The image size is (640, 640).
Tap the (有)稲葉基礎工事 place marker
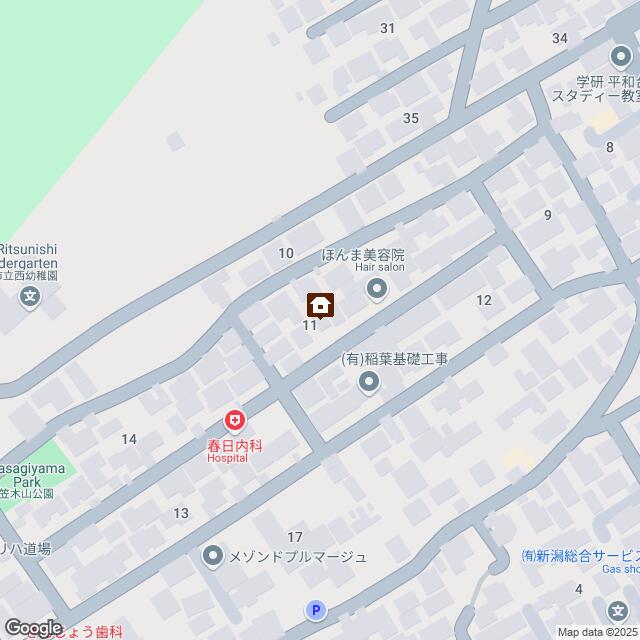coord(369,381)
